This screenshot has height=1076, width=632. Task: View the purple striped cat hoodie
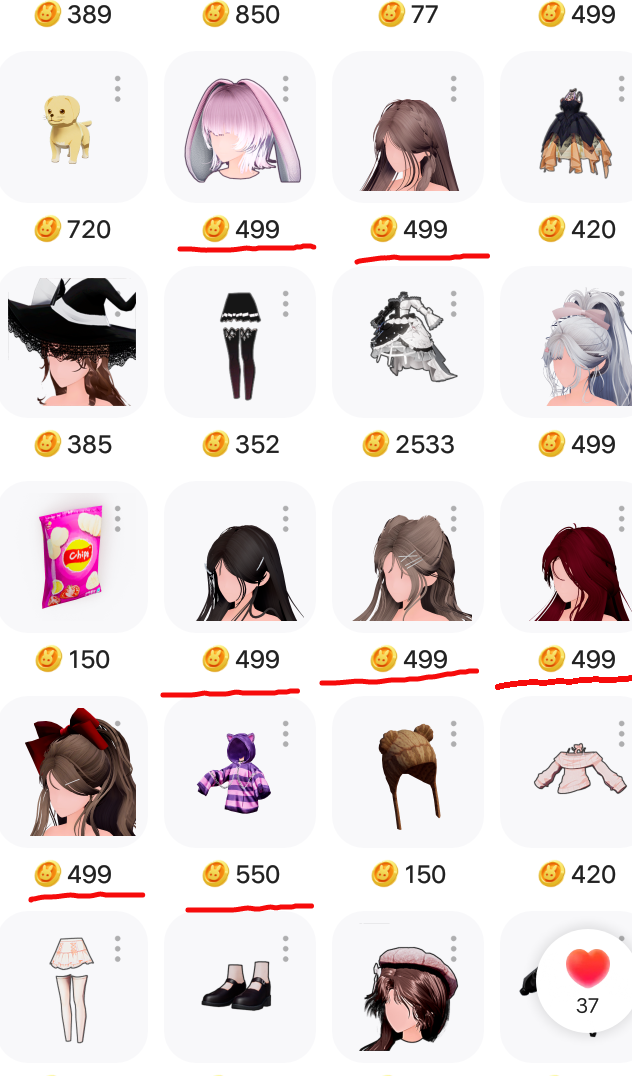pos(236,772)
